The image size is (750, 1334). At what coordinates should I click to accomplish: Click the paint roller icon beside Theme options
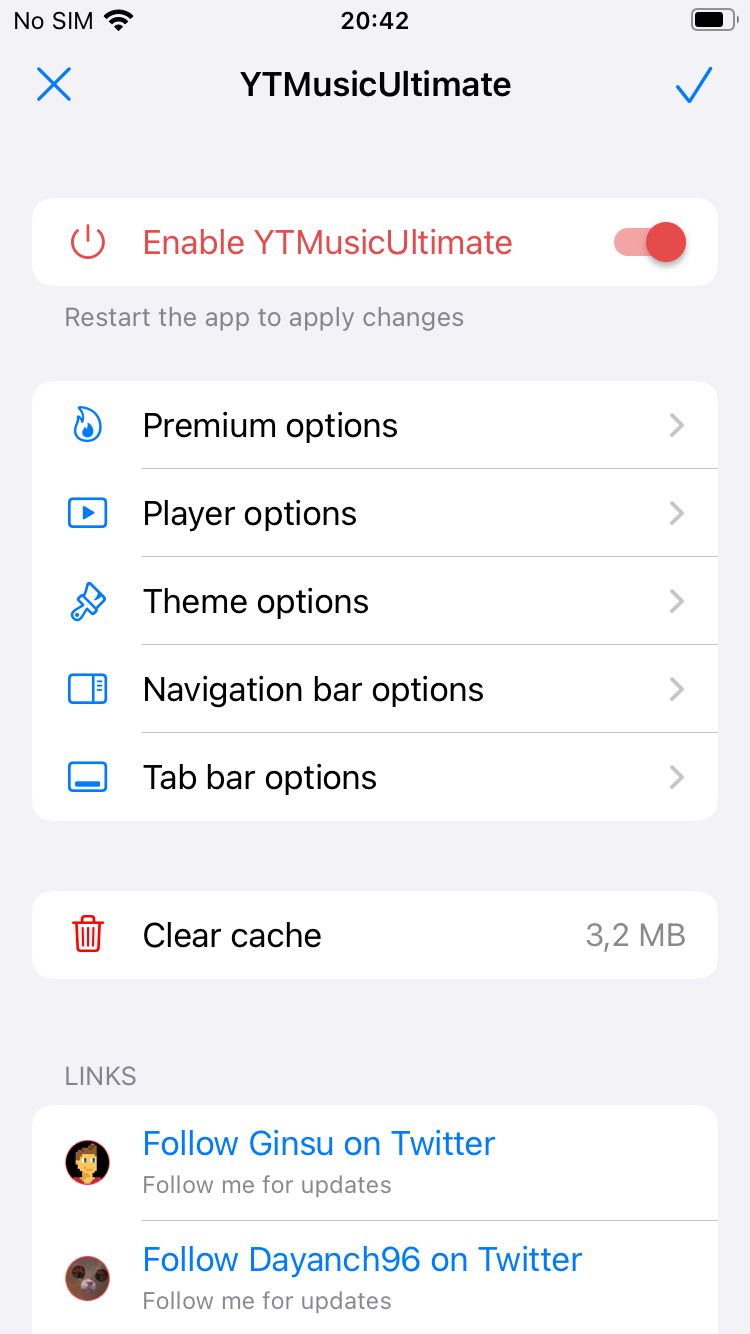pos(87,600)
